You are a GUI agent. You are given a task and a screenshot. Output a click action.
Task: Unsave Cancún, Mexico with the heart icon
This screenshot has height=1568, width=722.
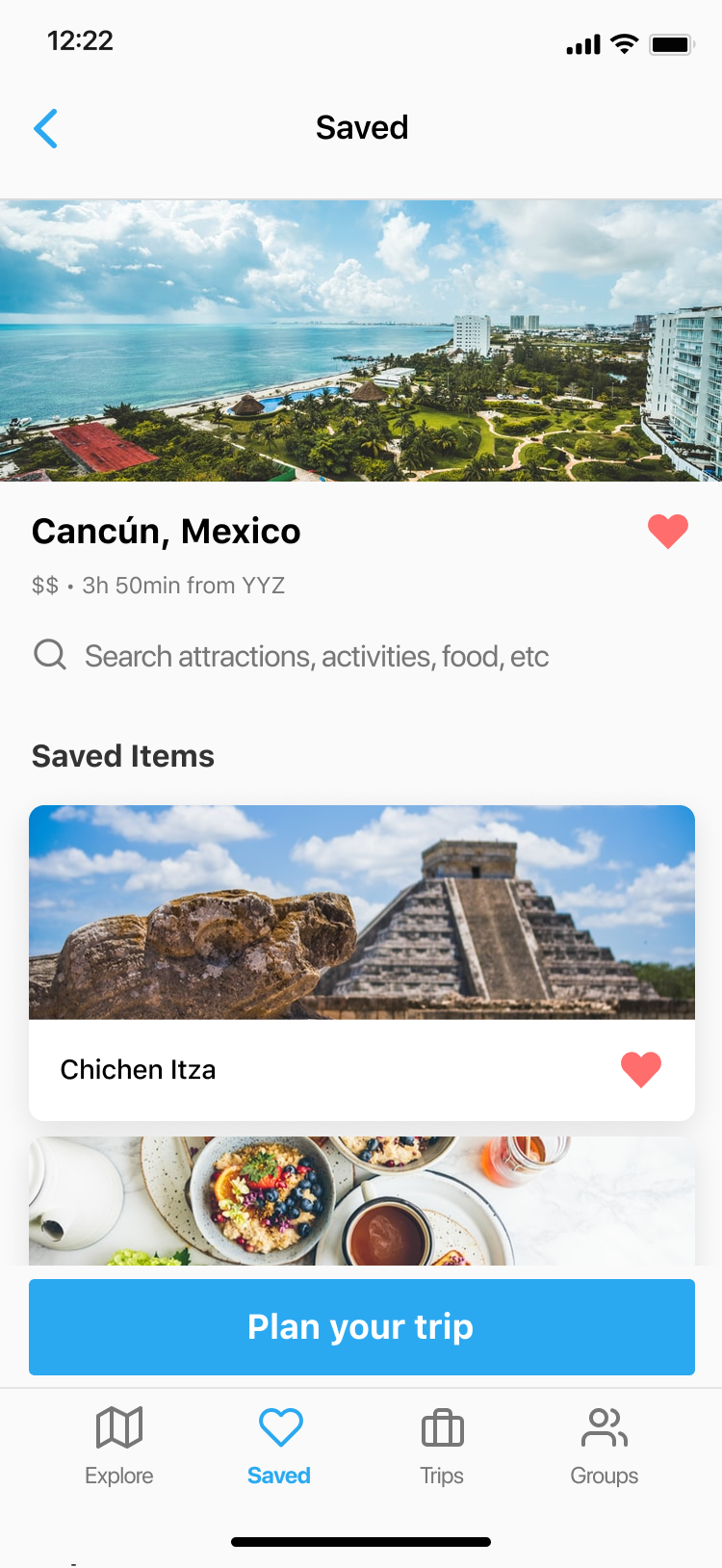click(667, 531)
